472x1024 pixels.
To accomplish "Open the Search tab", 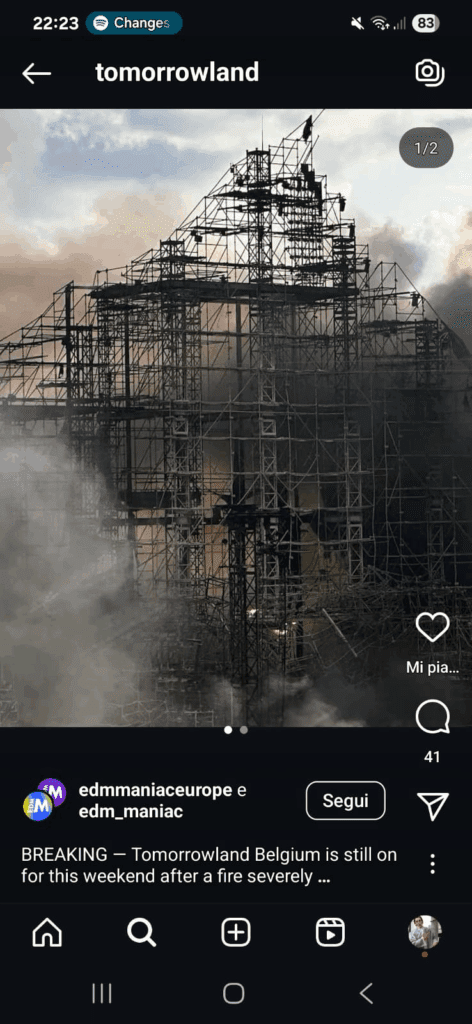I will click(141, 933).
